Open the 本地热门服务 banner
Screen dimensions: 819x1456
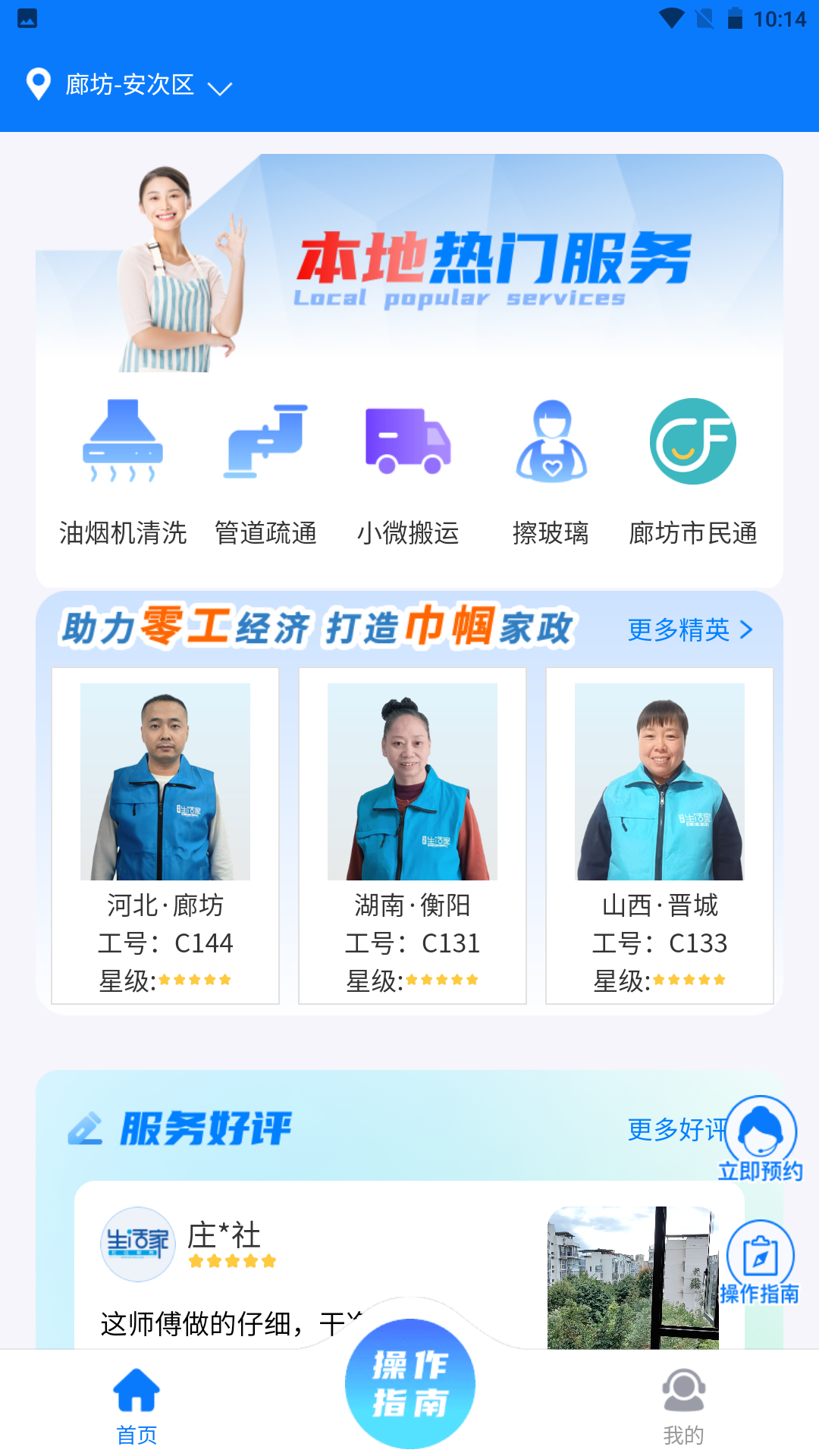pos(455,265)
